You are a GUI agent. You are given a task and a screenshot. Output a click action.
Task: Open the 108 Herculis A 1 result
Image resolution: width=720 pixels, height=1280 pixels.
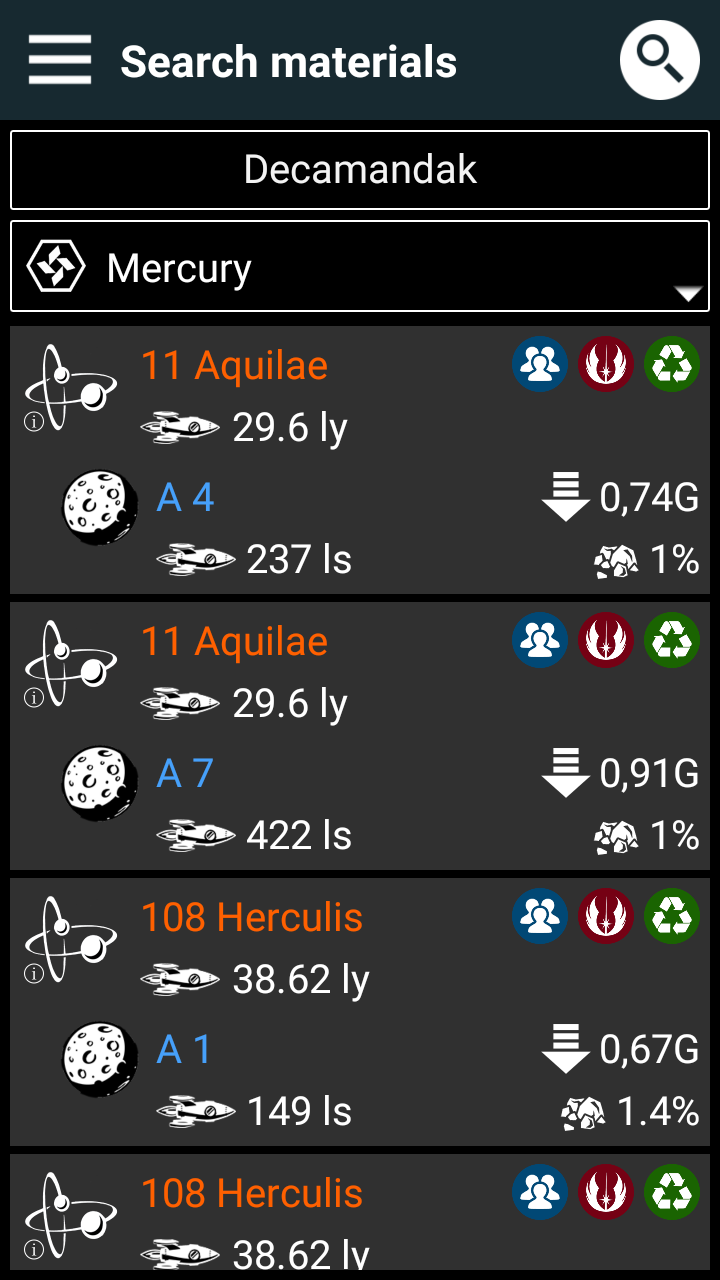coord(360,1012)
